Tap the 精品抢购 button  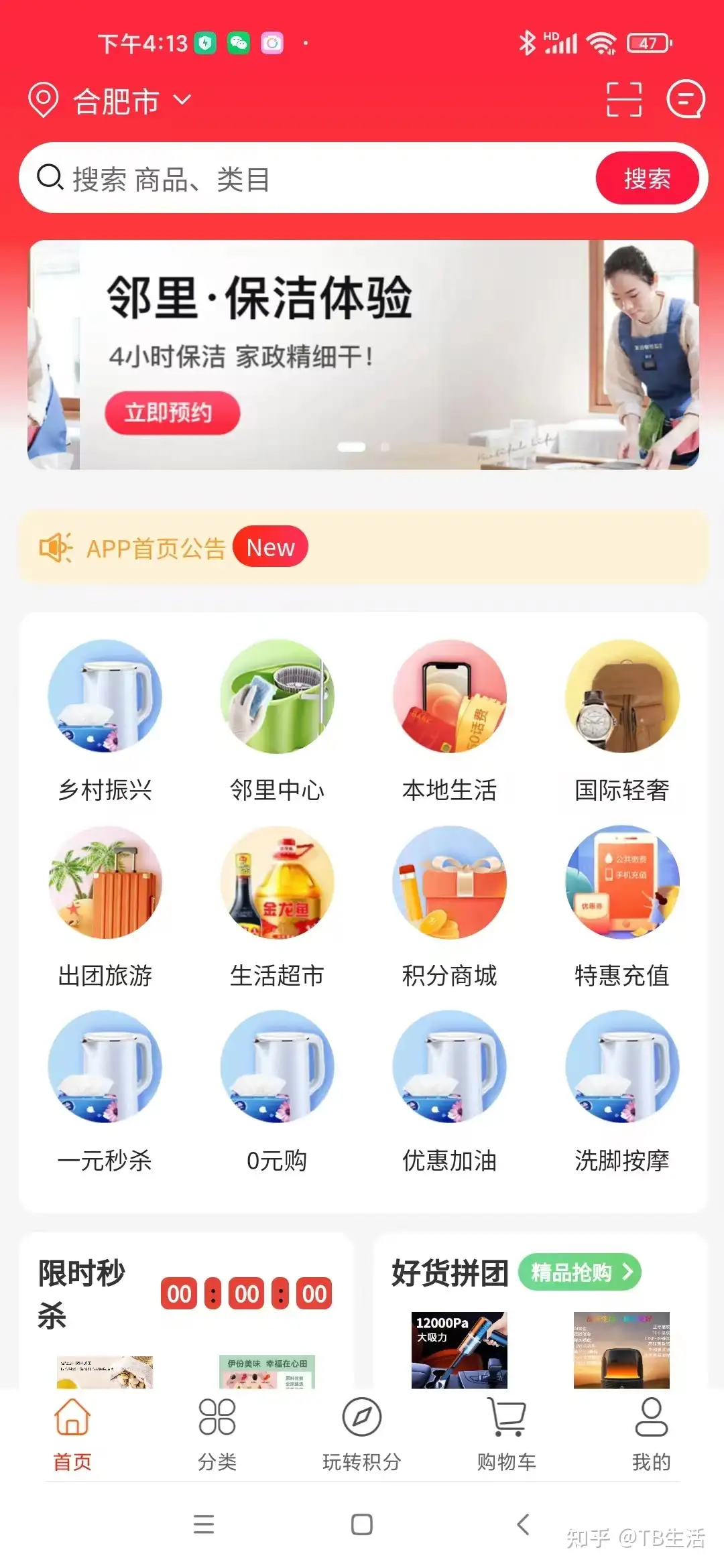pyautogui.click(x=580, y=1272)
